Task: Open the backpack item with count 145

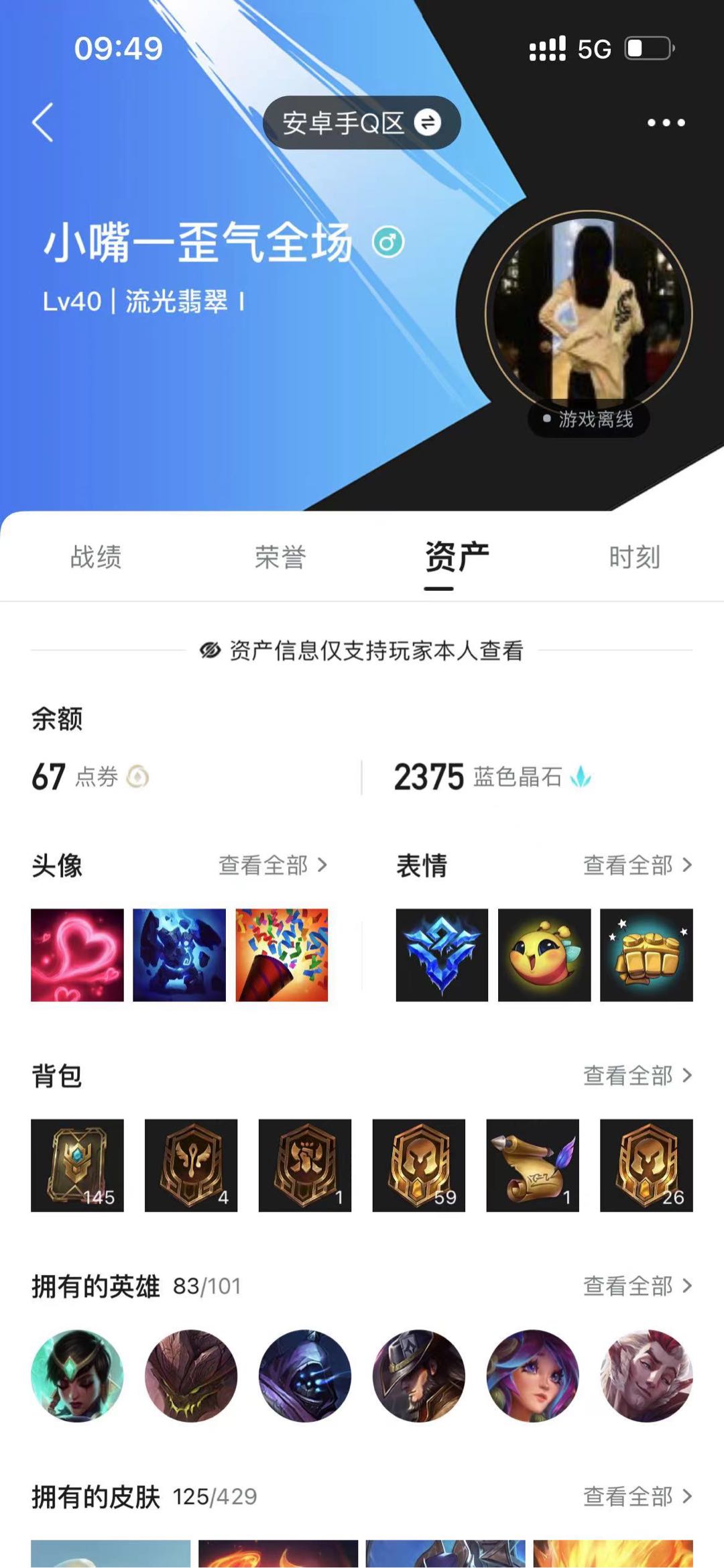Action: (77, 1166)
